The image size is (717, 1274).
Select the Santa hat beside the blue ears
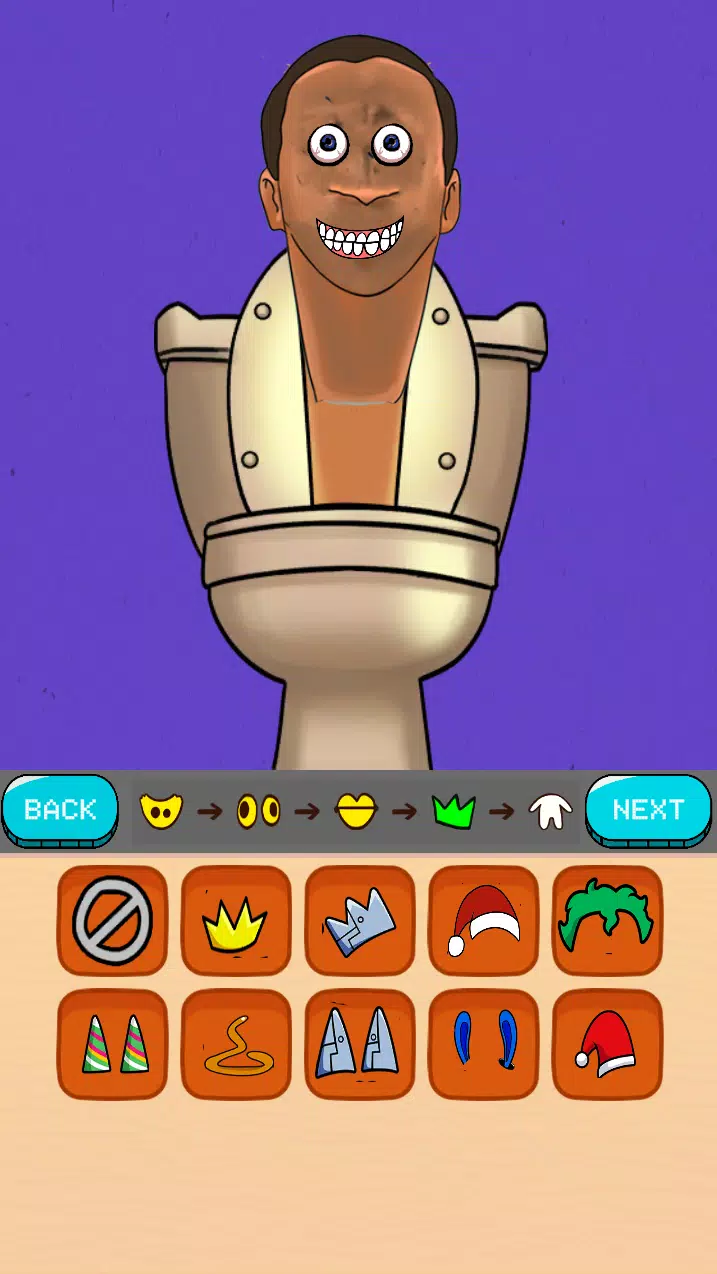(607, 1043)
